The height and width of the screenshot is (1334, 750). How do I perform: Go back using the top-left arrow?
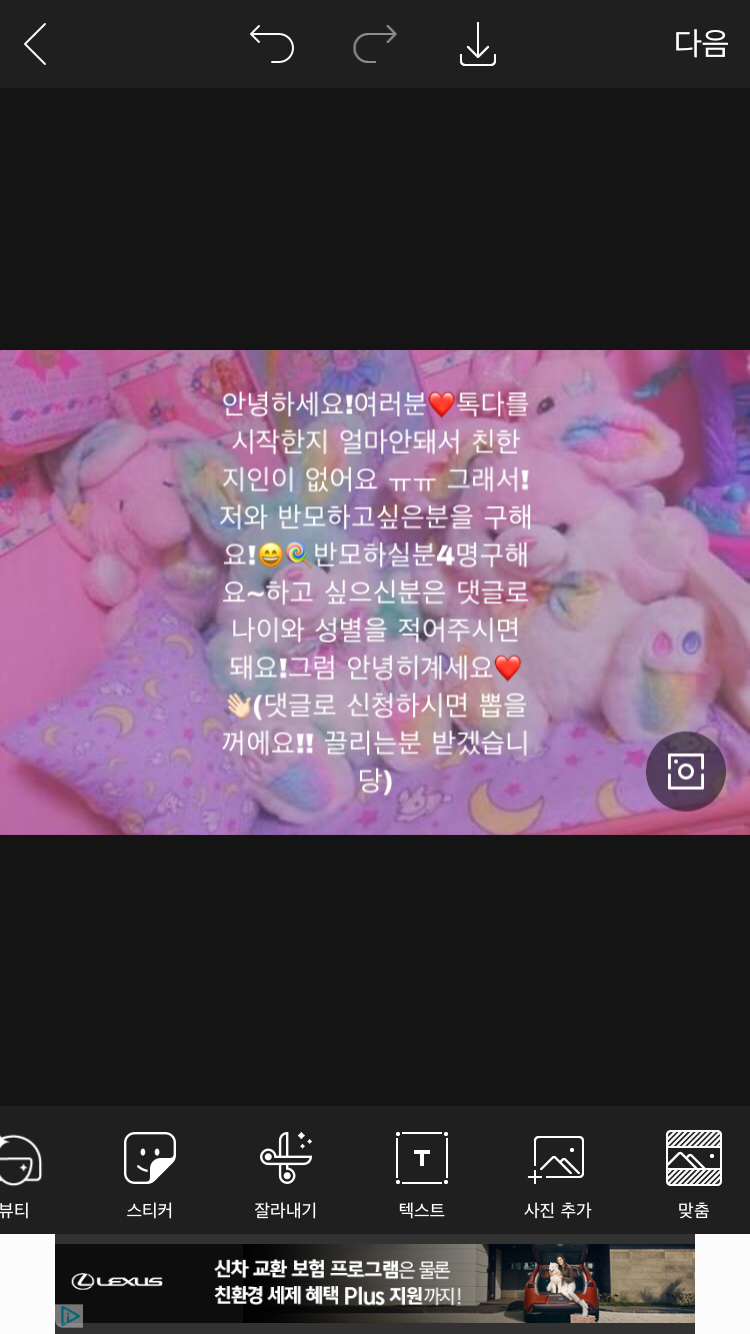pos(36,45)
